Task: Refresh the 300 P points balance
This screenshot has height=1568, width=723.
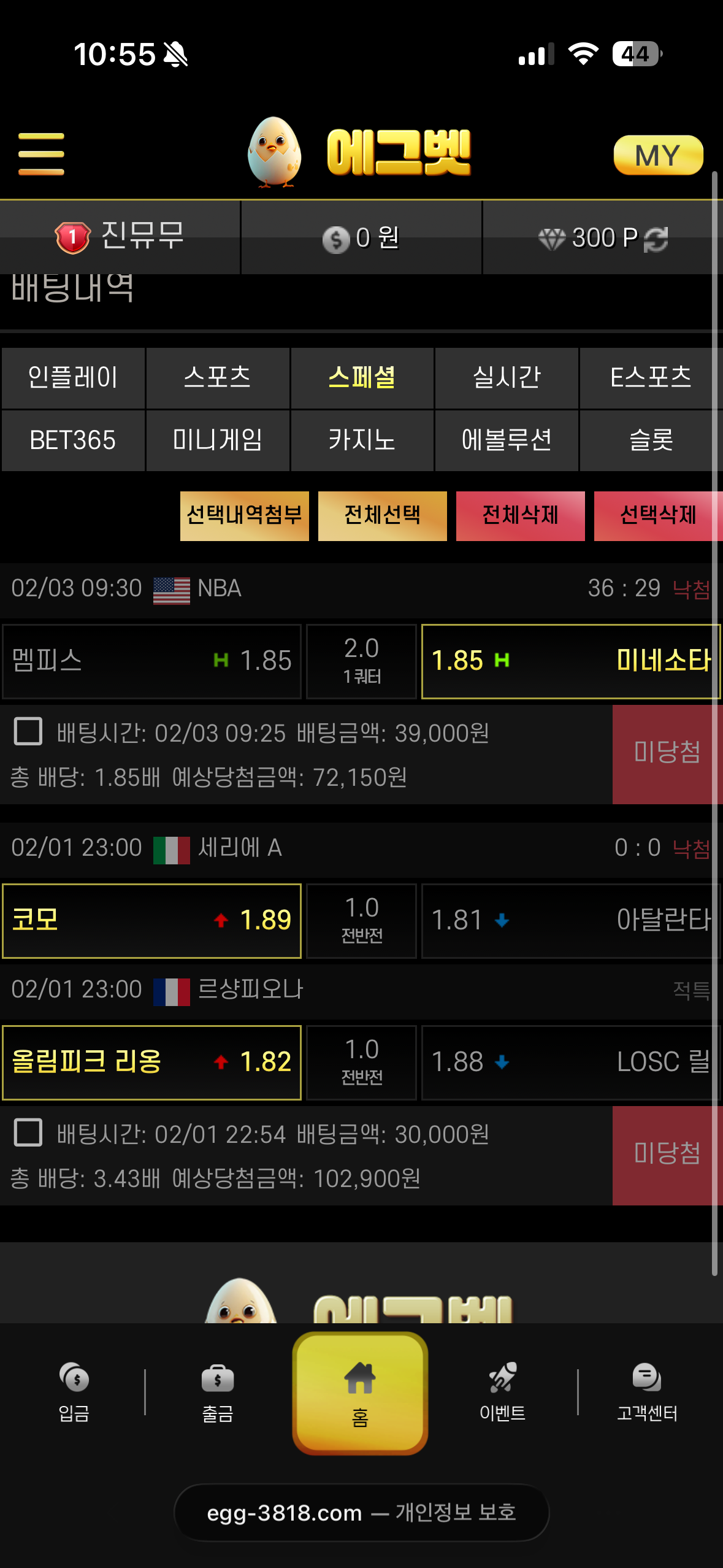Action: coord(656,239)
